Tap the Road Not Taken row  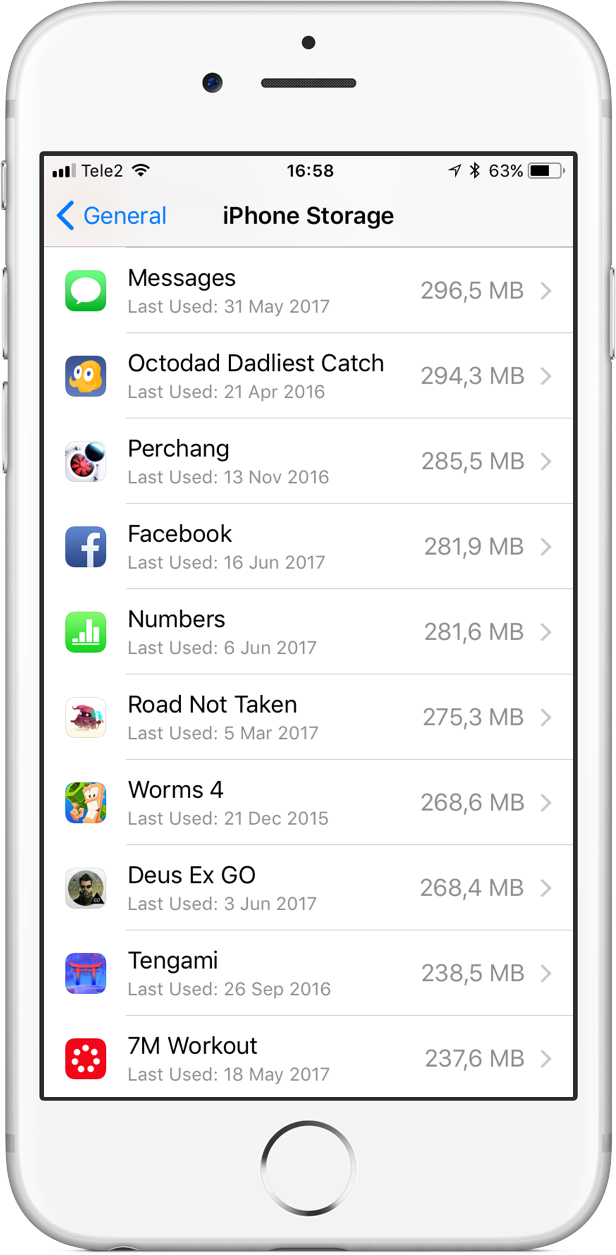click(x=308, y=717)
